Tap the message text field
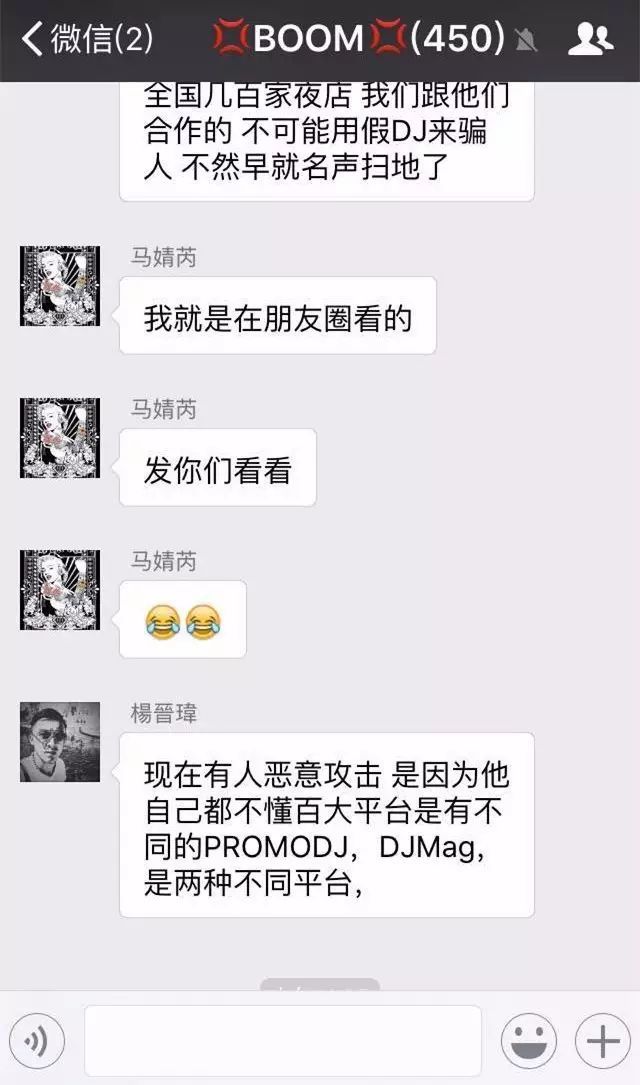The width and height of the screenshot is (640, 1085). tap(282, 1041)
